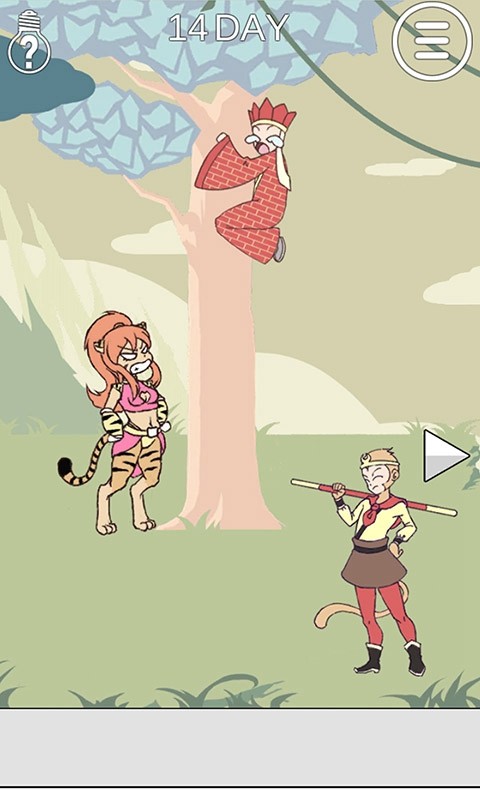The image size is (480, 800).
Task: Open the hamburger menu
Action: [x=432, y=41]
